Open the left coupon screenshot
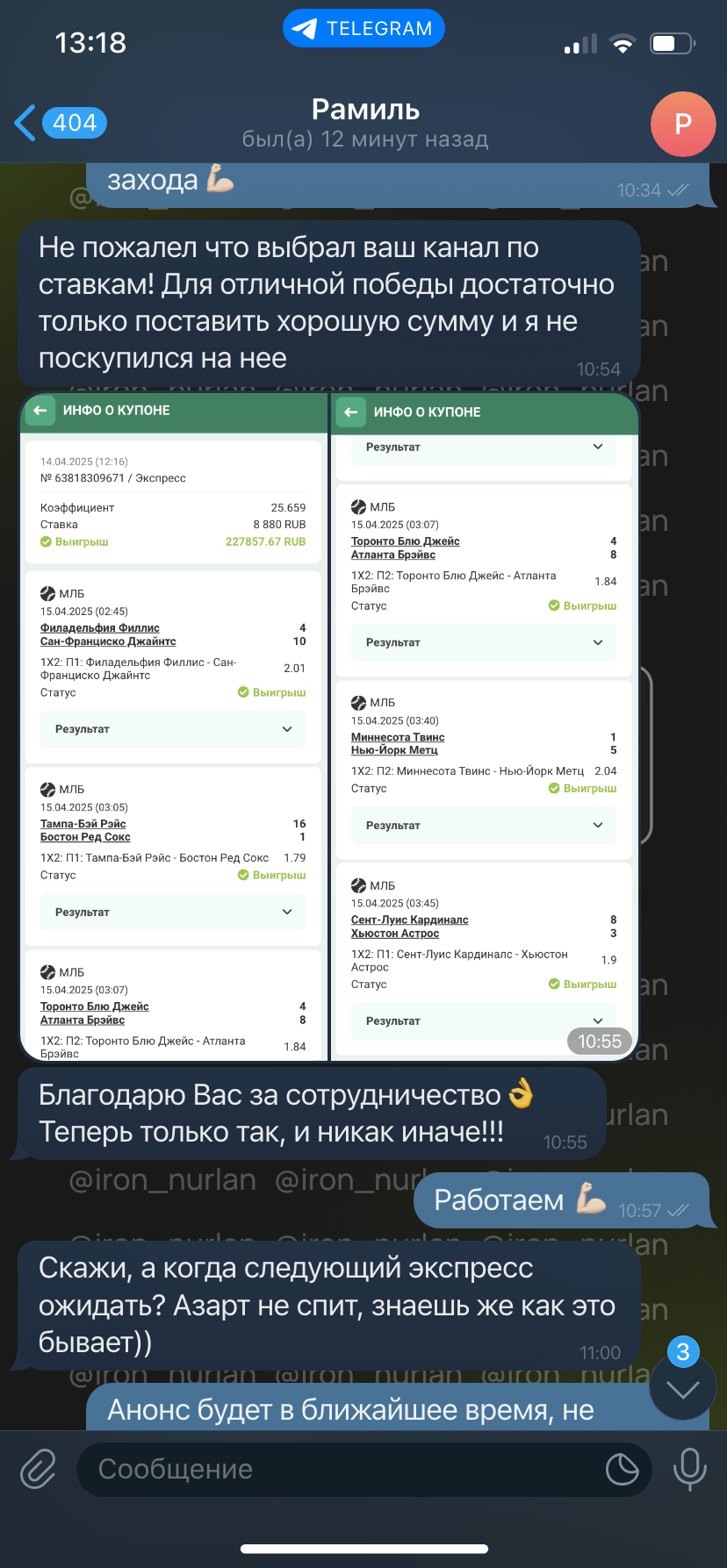 pos(174,727)
